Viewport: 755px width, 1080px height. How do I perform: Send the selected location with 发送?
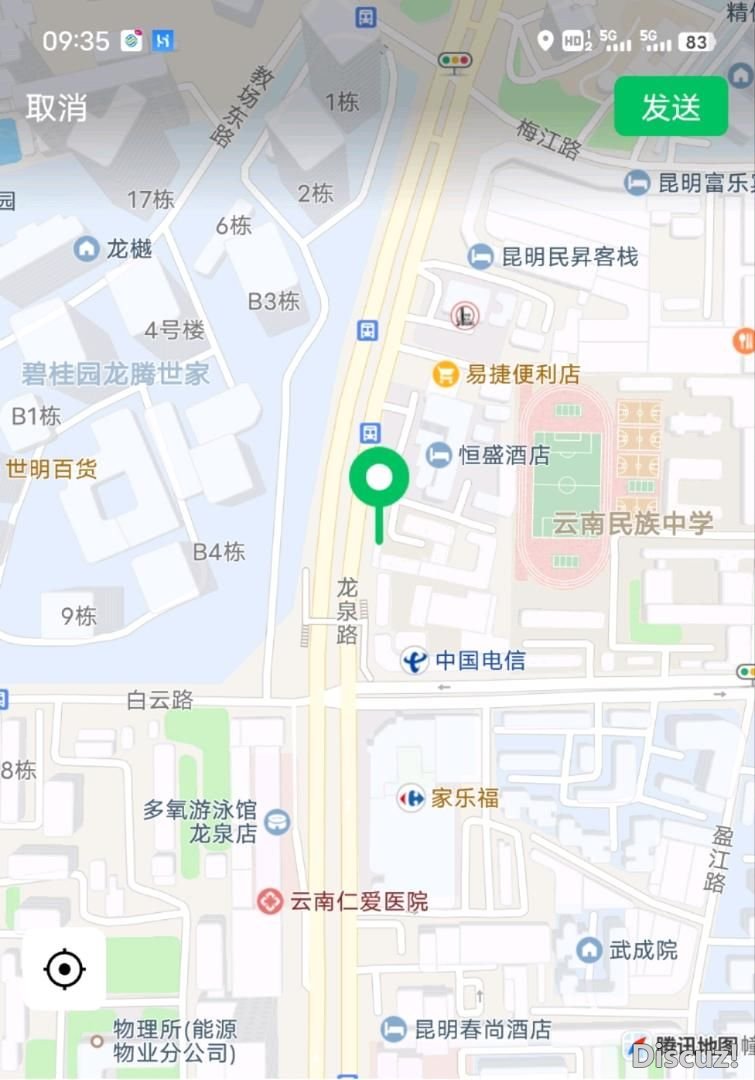pos(670,107)
